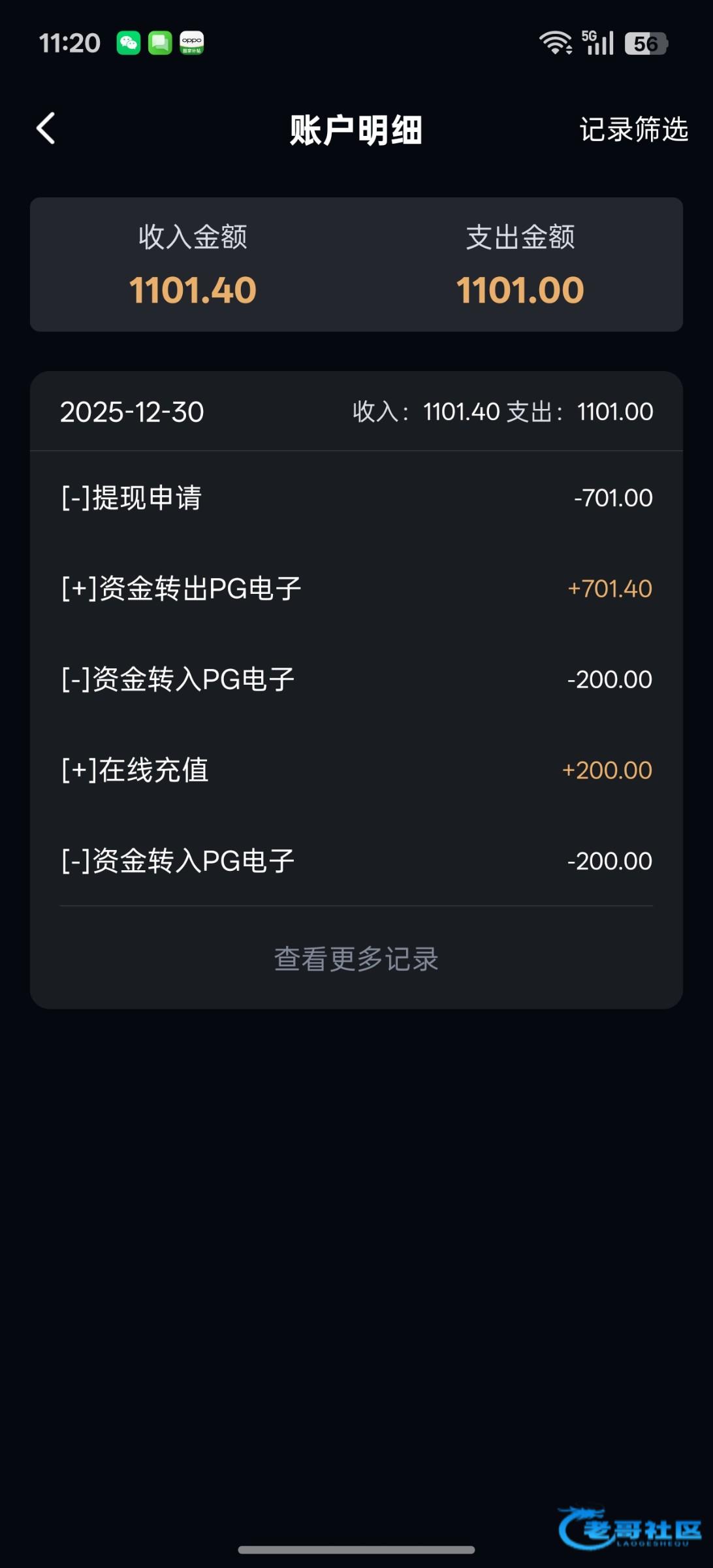Tap 查看更多记录 to load more records
713x1568 pixels.
pyautogui.click(x=356, y=958)
